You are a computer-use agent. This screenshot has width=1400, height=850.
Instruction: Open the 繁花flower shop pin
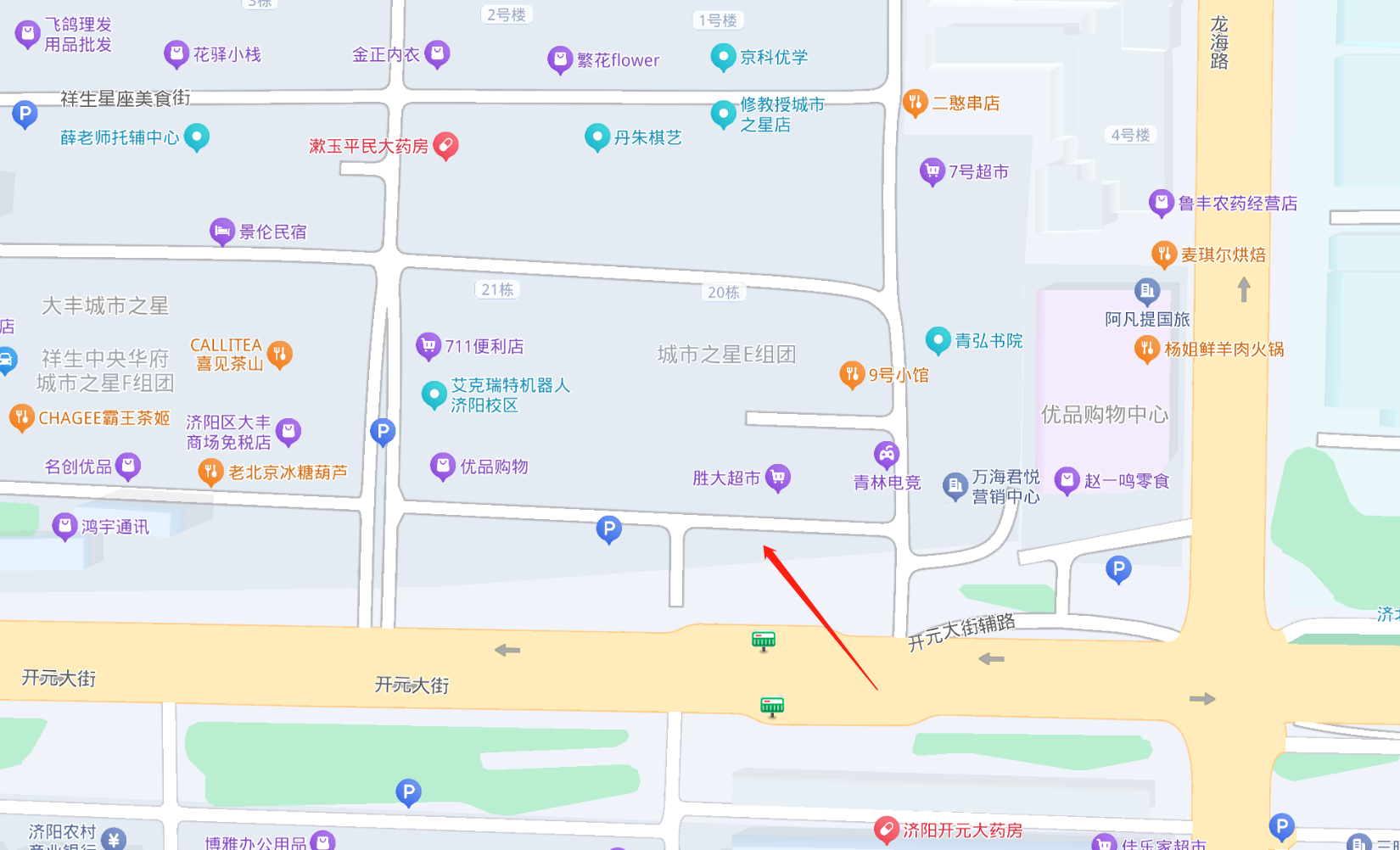click(560, 59)
